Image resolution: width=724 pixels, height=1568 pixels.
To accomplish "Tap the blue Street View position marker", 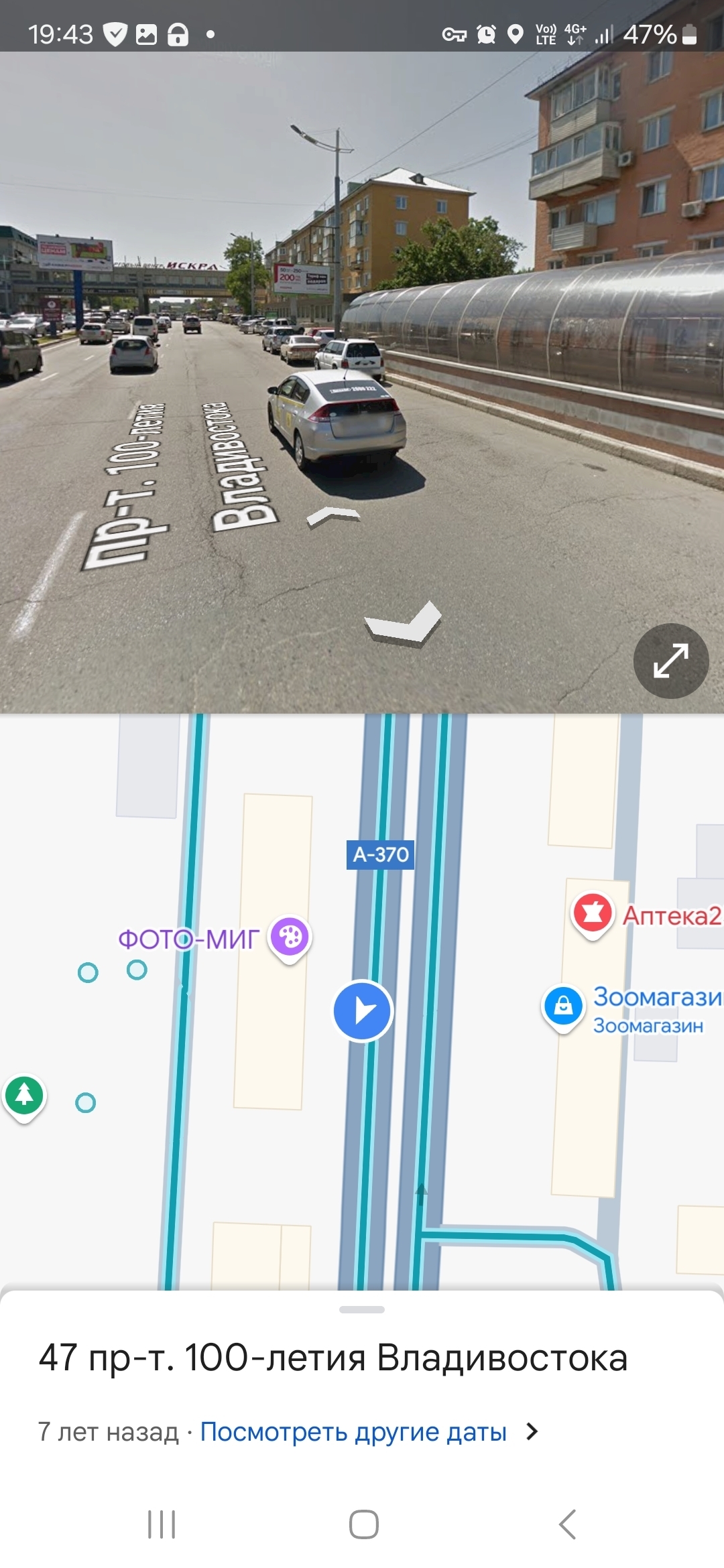I will pyautogui.click(x=363, y=1010).
